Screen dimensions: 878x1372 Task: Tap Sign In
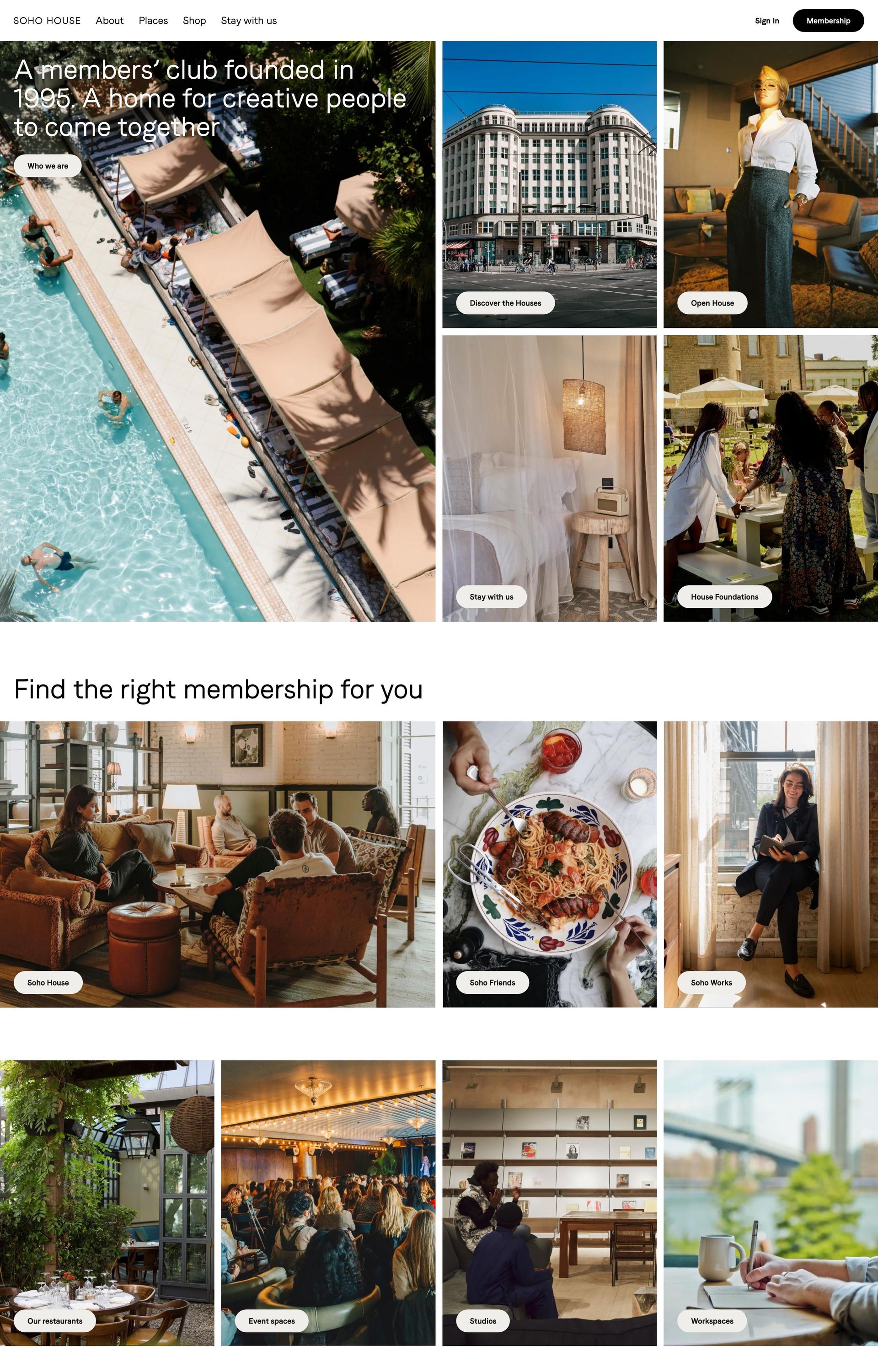(x=767, y=21)
